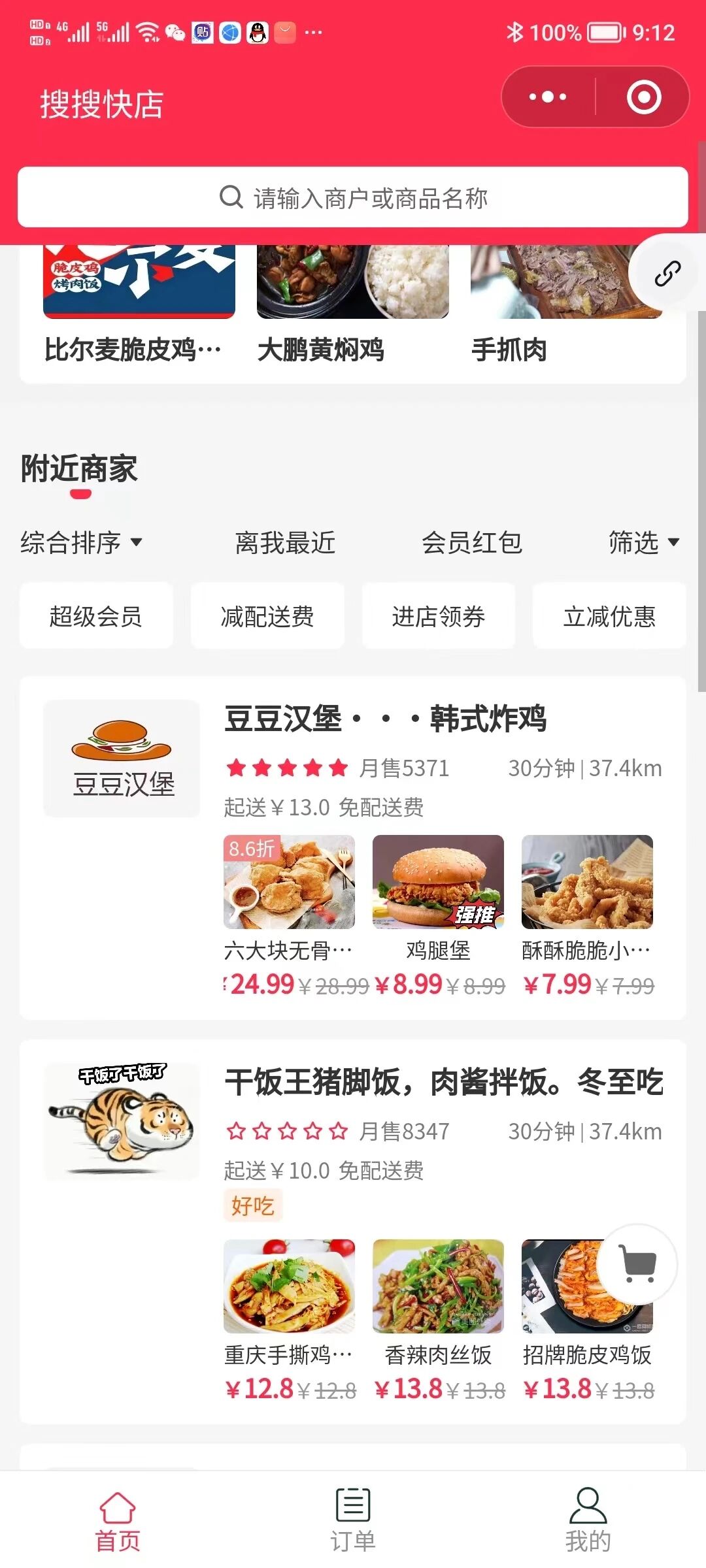The height and width of the screenshot is (1568, 706).
Task: Open the floating shopping cart
Action: click(x=637, y=1264)
